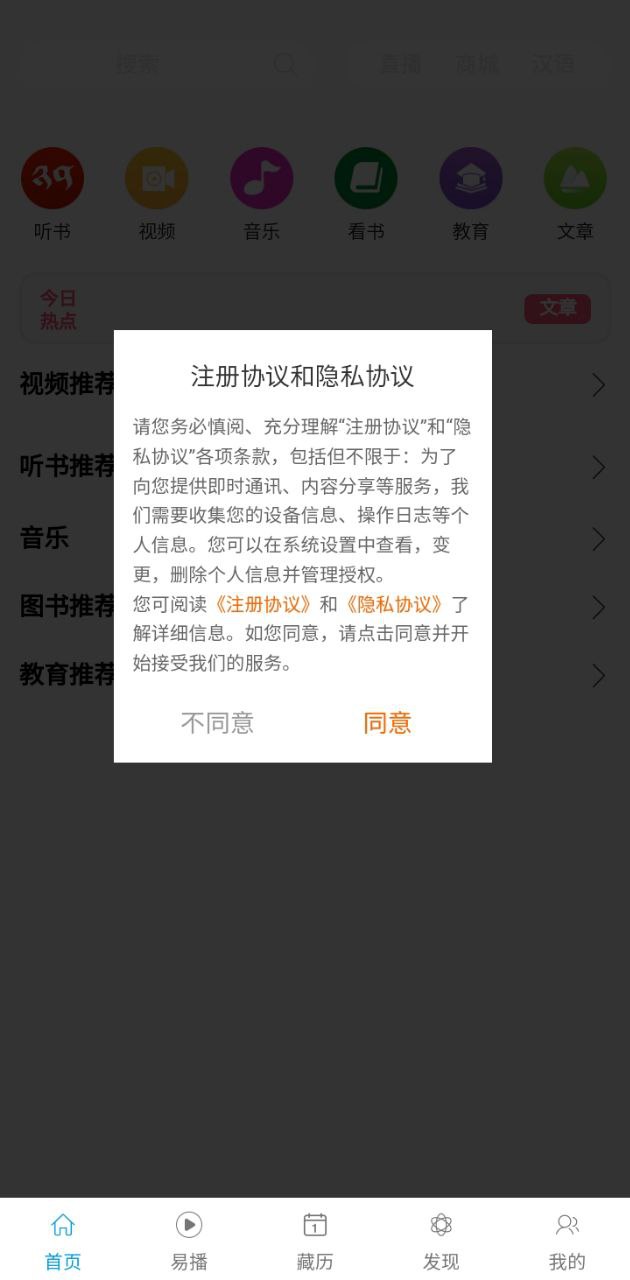Switch to the 易播 tab
The width and height of the screenshot is (630, 1280).
coord(189,1240)
